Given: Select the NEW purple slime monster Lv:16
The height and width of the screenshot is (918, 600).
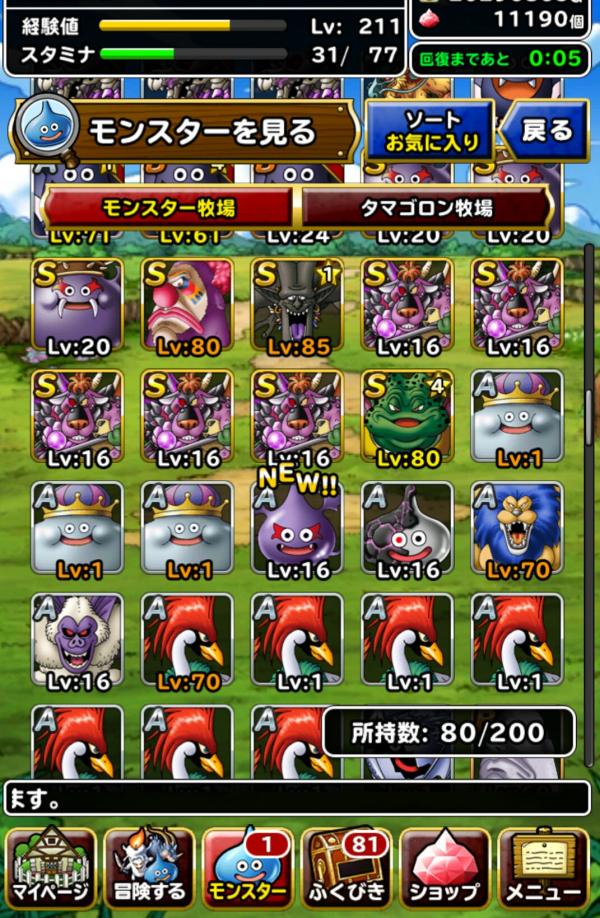Looking at the screenshot, I should point(296,528).
